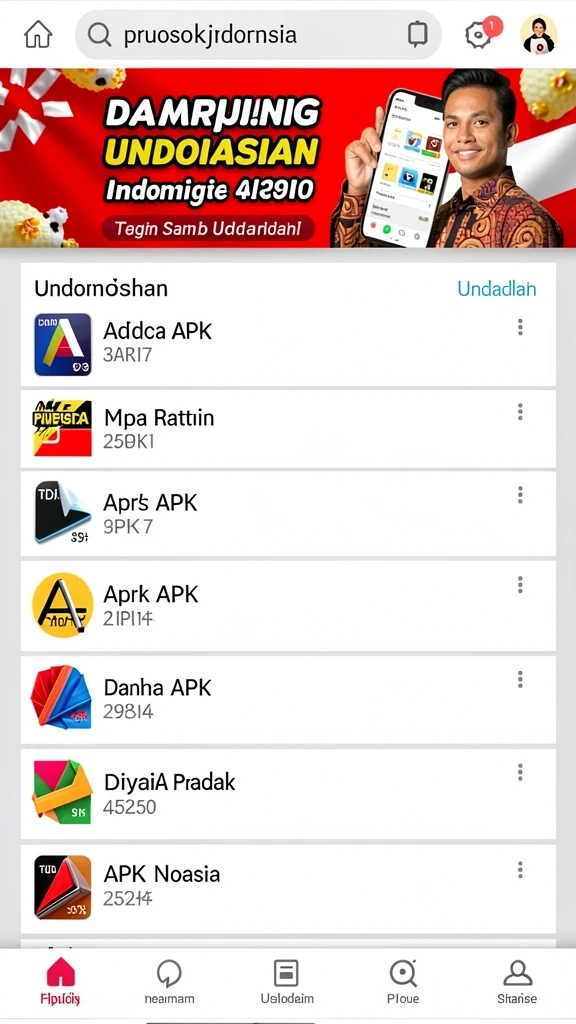Open overflow menu for Mpa Rattiin
This screenshot has width=576, height=1024.
click(x=520, y=411)
